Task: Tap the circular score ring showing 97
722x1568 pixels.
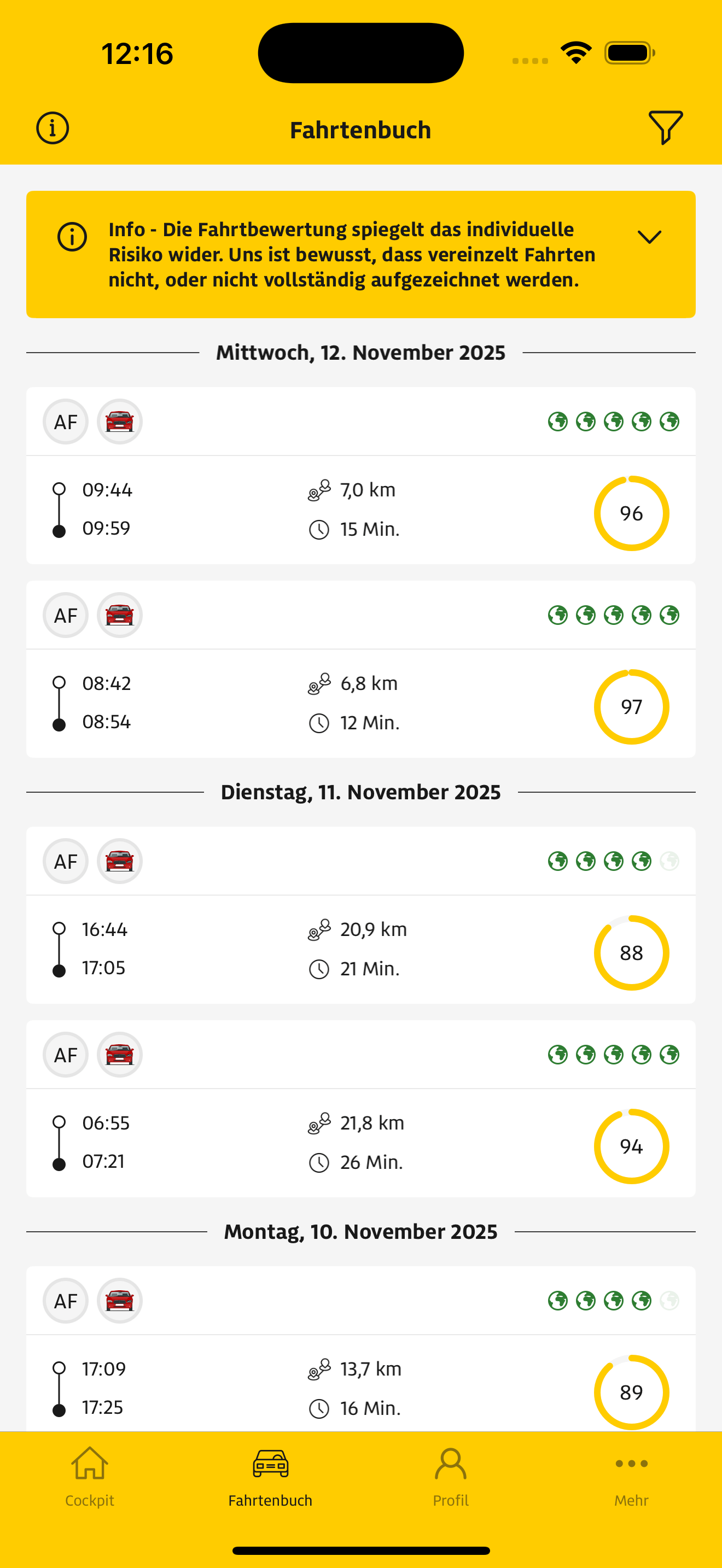Action: (x=631, y=706)
